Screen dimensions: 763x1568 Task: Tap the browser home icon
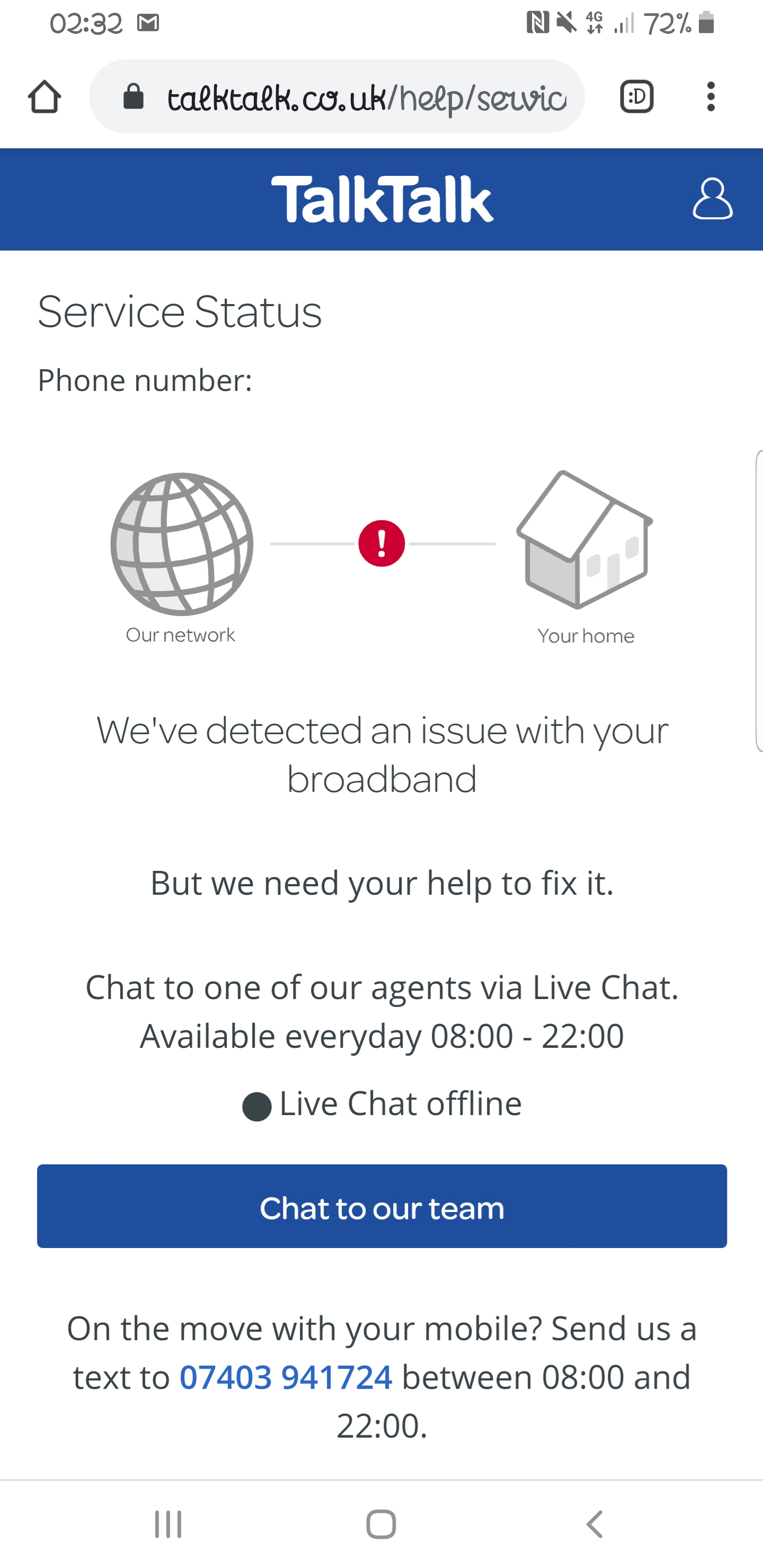46,96
